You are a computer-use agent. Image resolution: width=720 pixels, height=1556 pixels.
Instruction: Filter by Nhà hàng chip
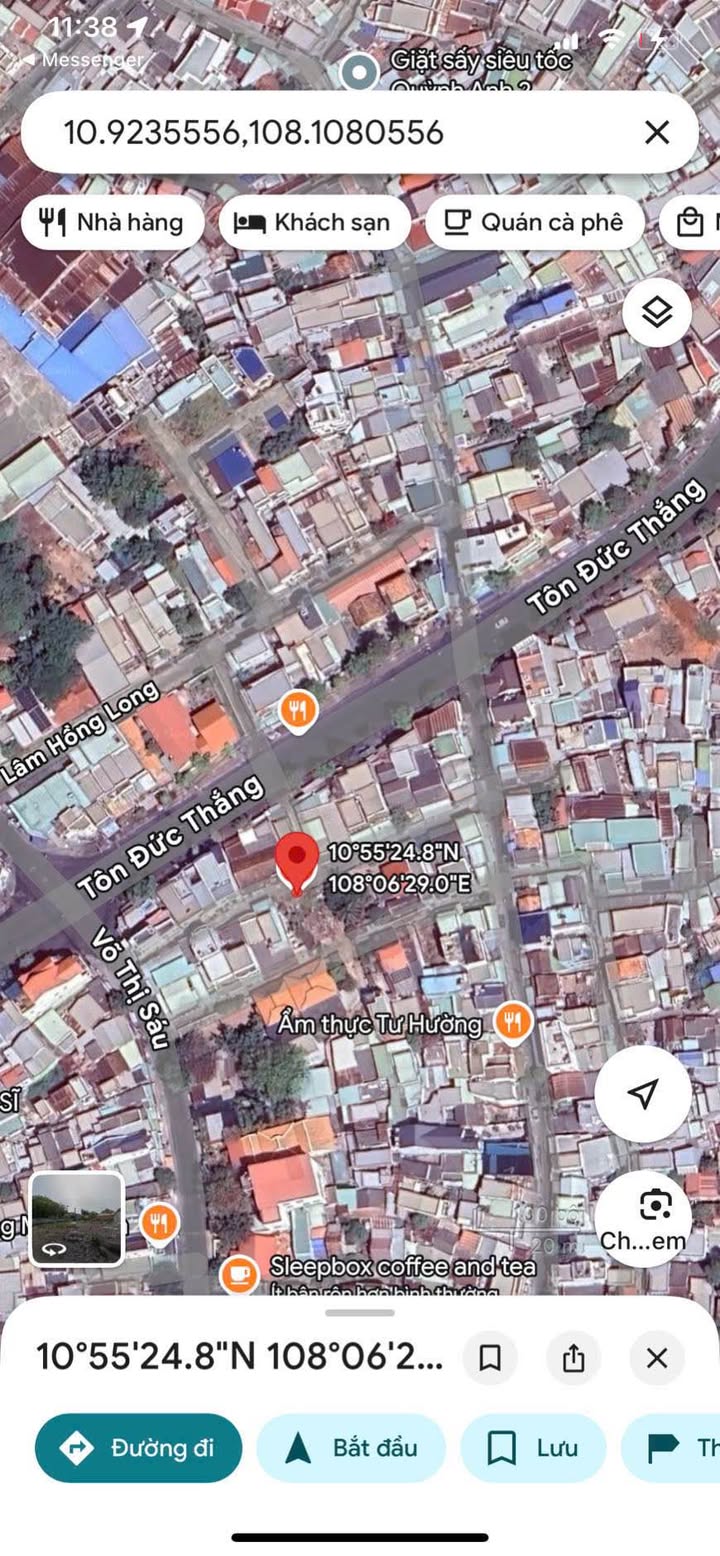tap(112, 222)
